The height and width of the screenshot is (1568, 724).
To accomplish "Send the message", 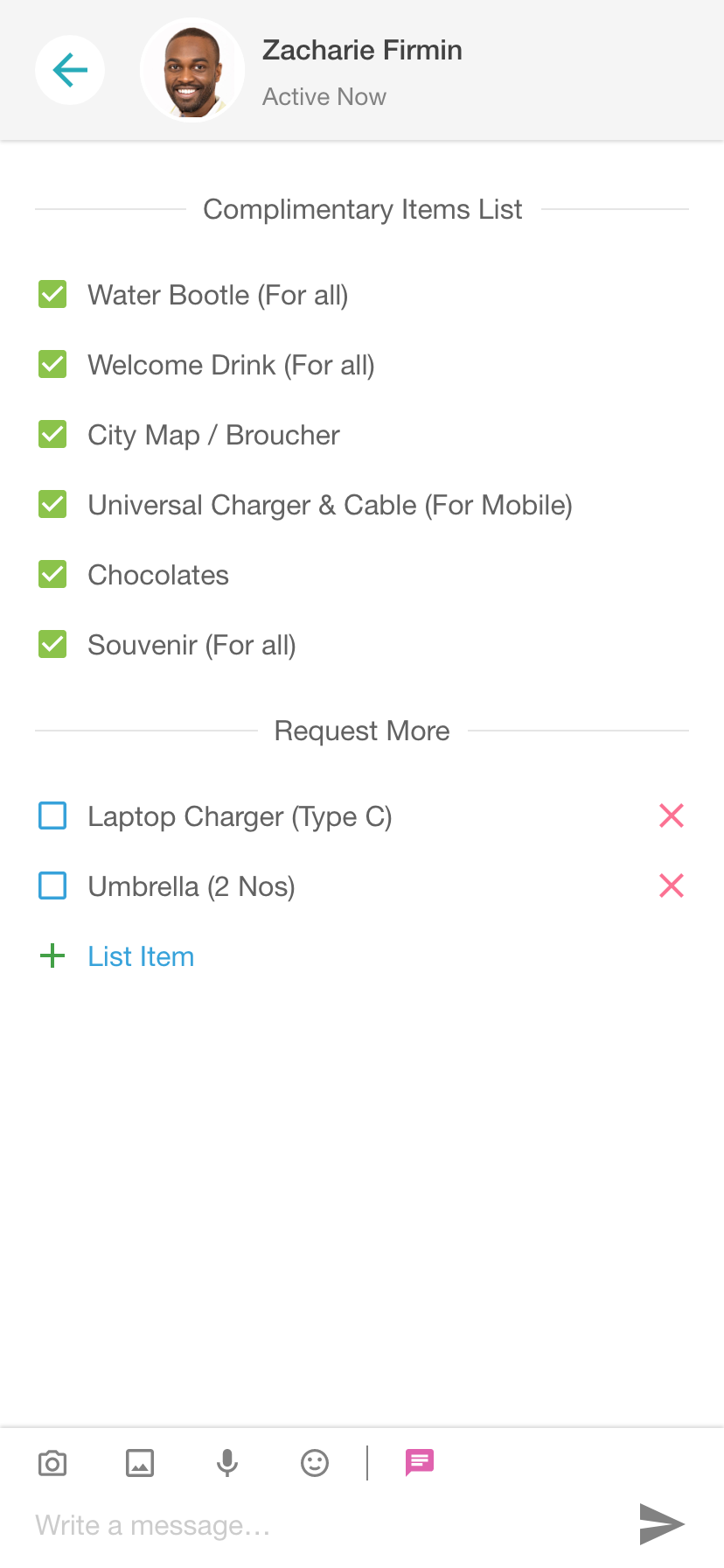I will tap(661, 1524).
